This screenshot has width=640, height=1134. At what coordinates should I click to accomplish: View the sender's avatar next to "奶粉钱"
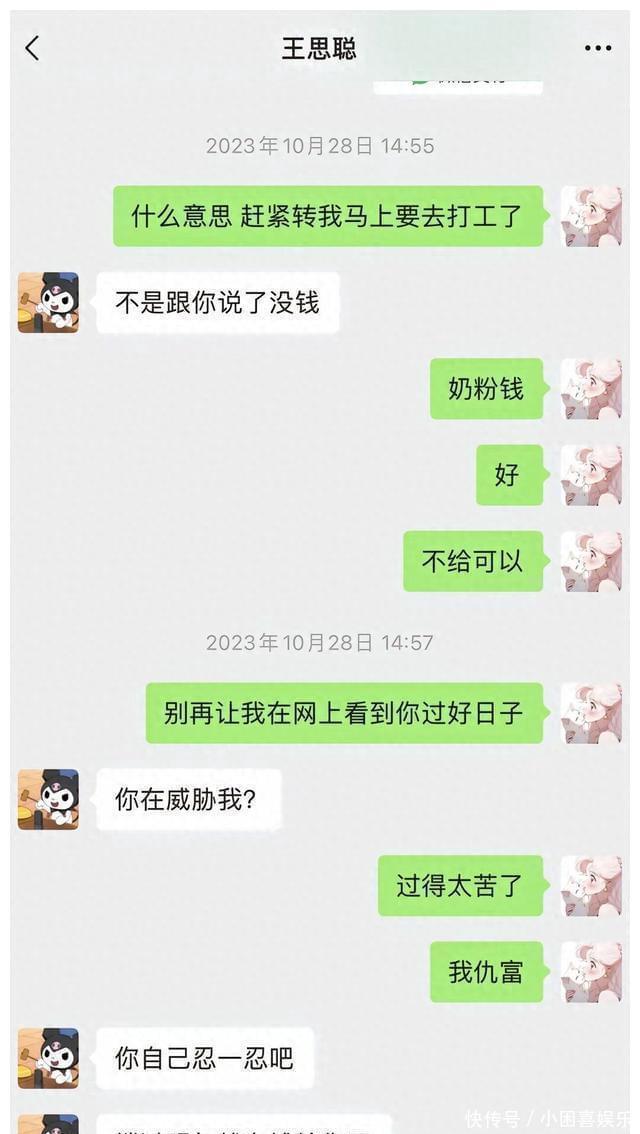pyautogui.click(x=591, y=388)
